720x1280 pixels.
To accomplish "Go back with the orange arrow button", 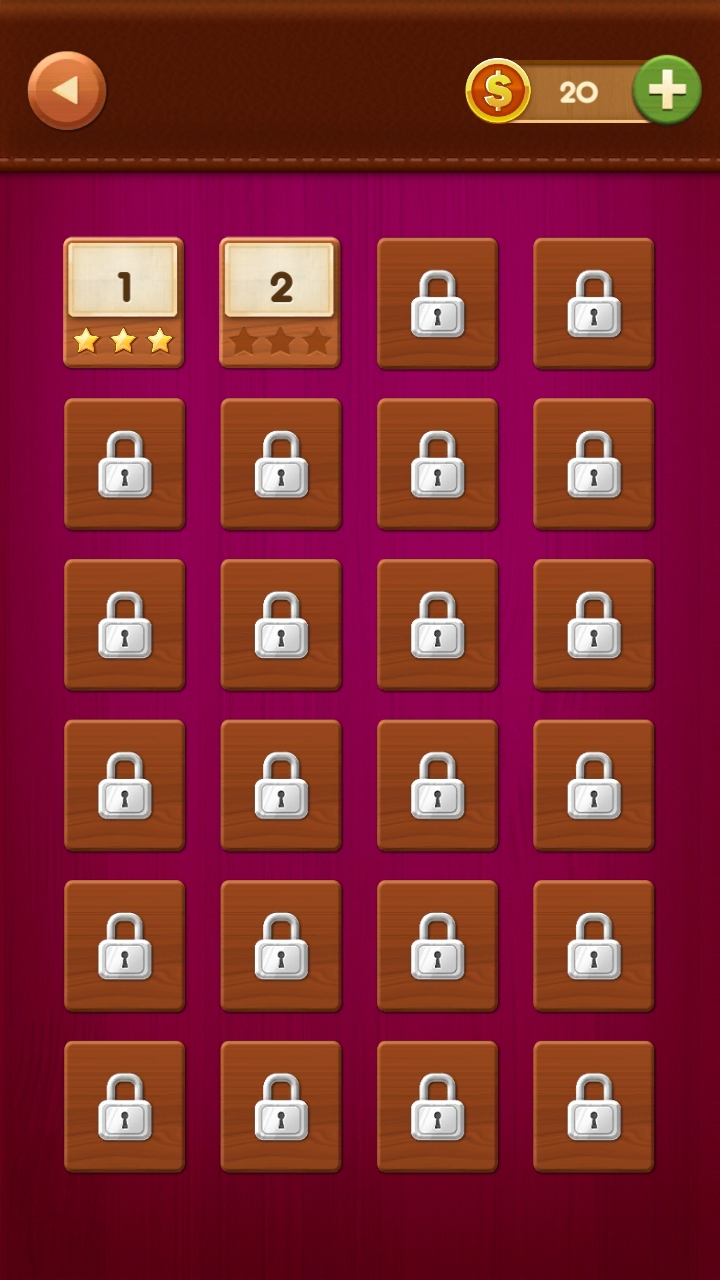I will (x=66, y=91).
